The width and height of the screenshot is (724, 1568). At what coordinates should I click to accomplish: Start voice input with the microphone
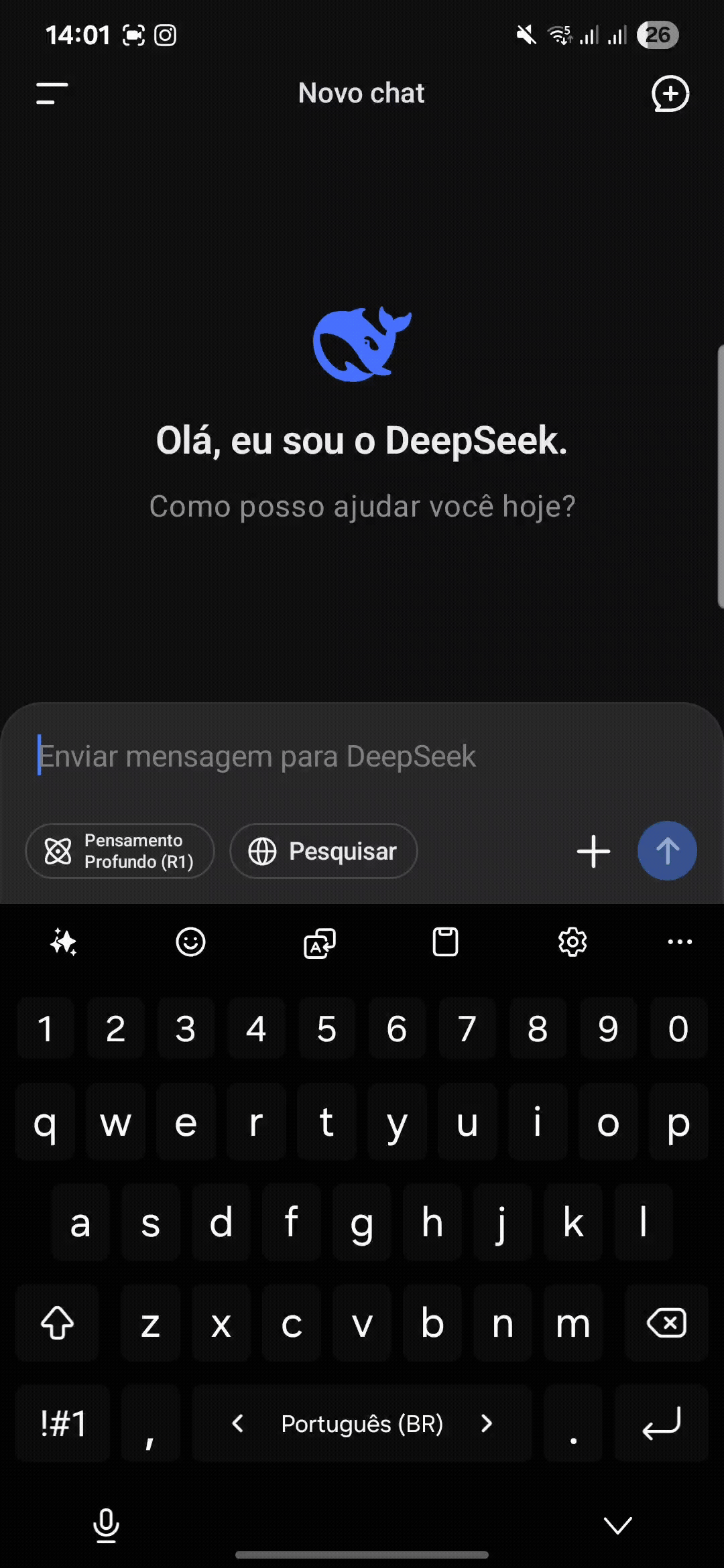click(x=106, y=1526)
